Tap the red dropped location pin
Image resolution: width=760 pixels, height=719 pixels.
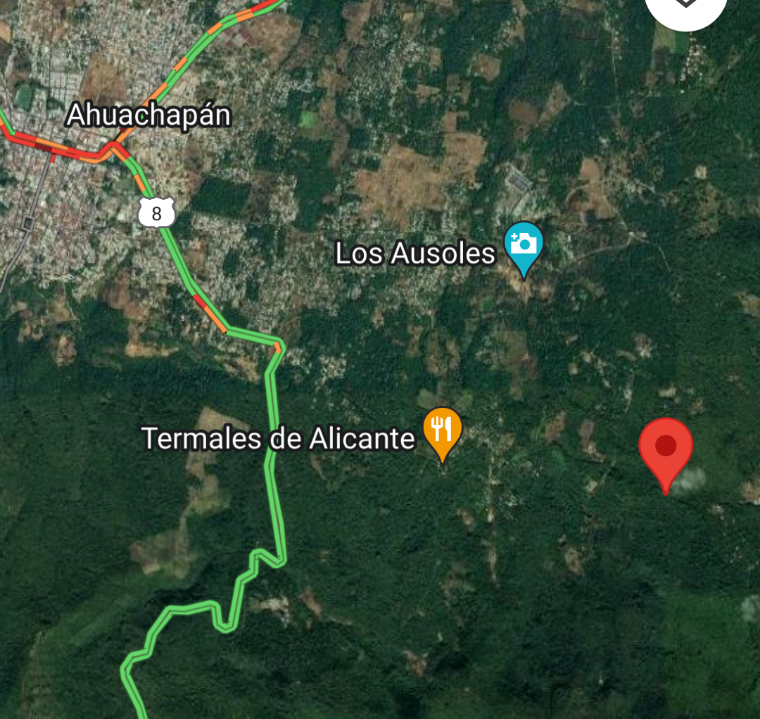click(666, 450)
